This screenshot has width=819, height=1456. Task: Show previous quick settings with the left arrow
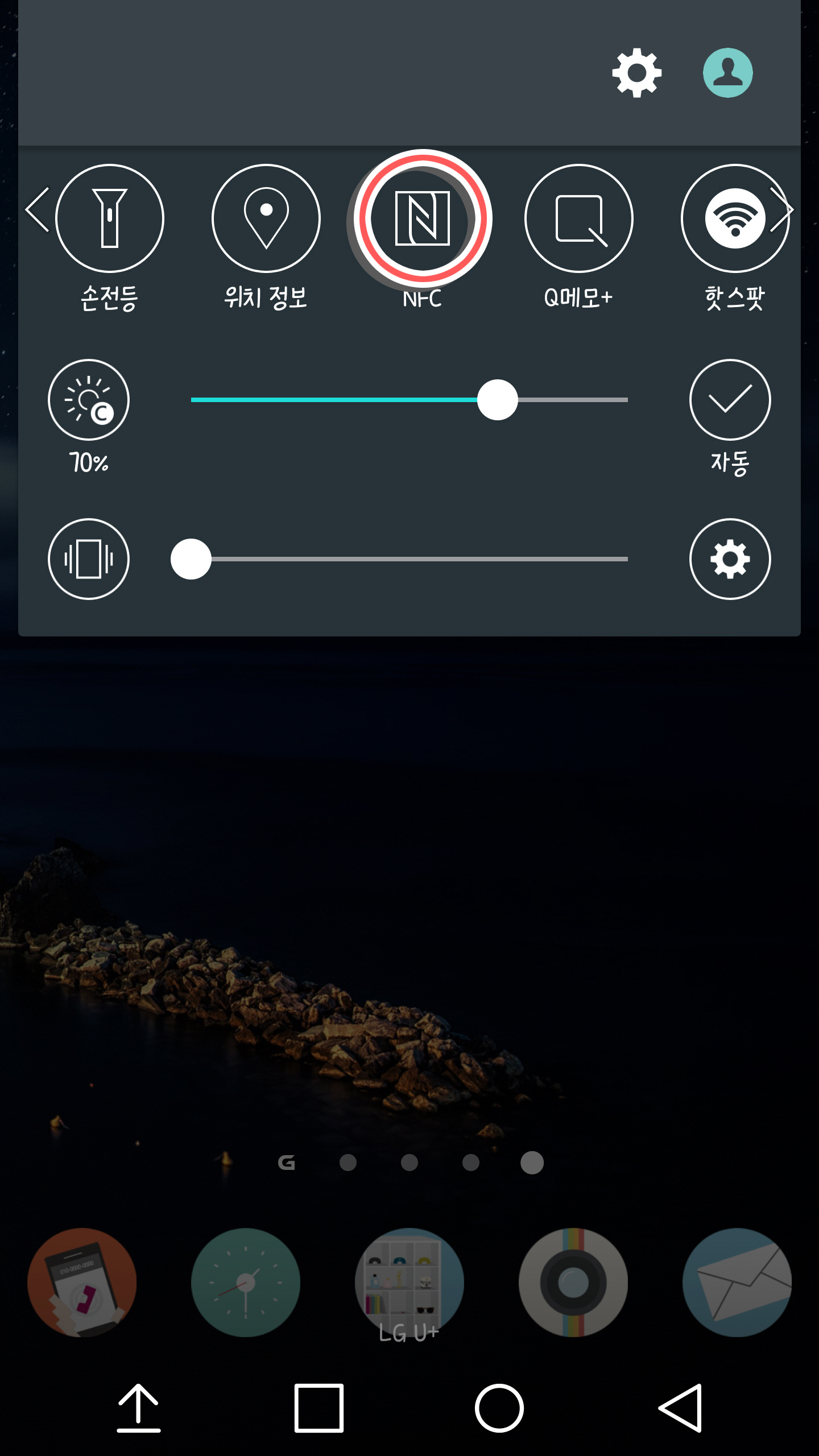[x=38, y=209]
